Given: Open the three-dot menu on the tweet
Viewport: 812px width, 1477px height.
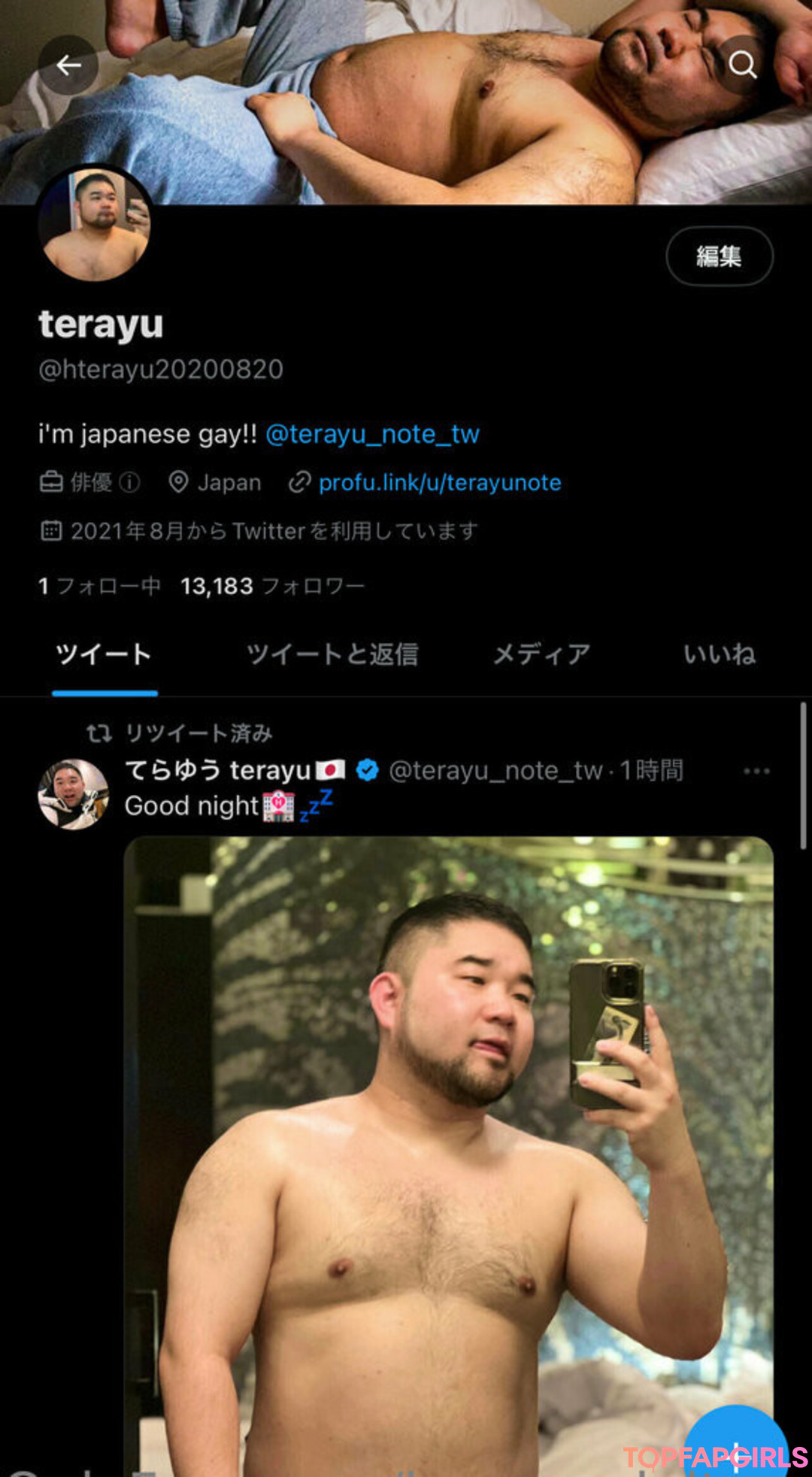Looking at the screenshot, I should coord(756,771).
